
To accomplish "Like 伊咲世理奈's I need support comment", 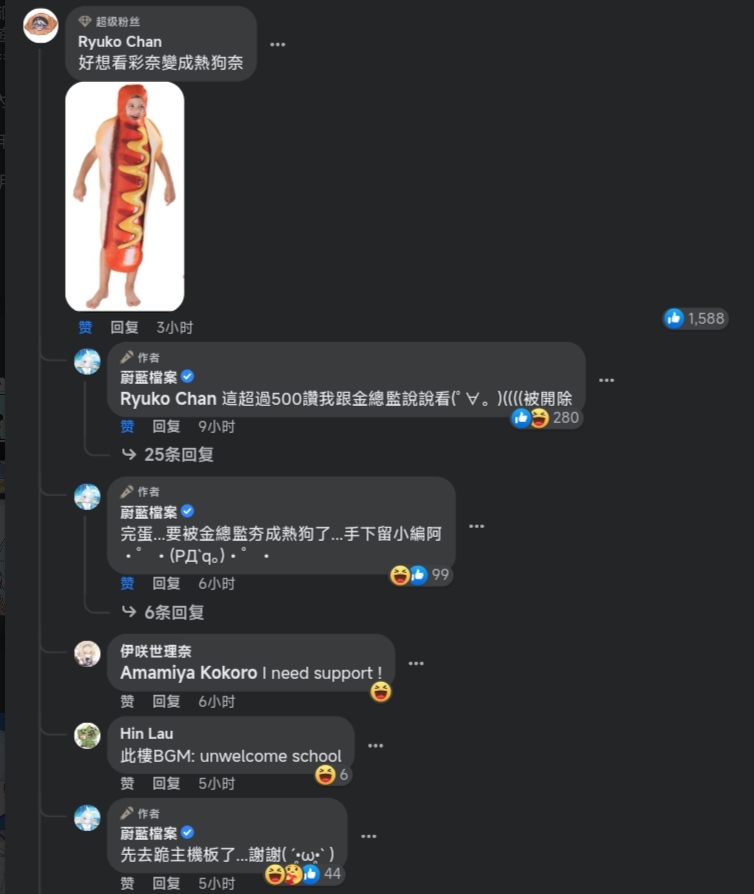I will pos(127,701).
